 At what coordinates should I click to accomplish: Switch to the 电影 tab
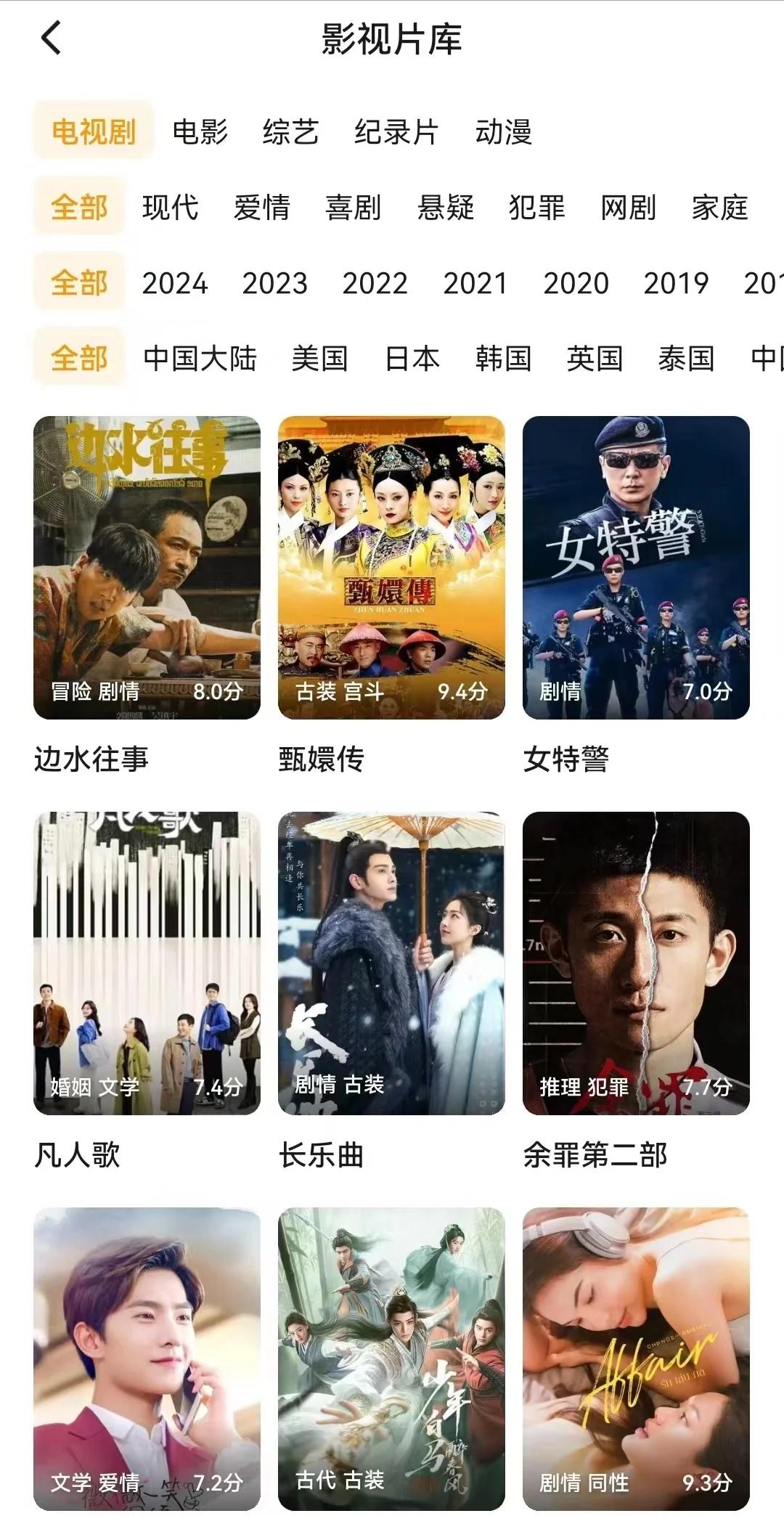pyautogui.click(x=200, y=132)
